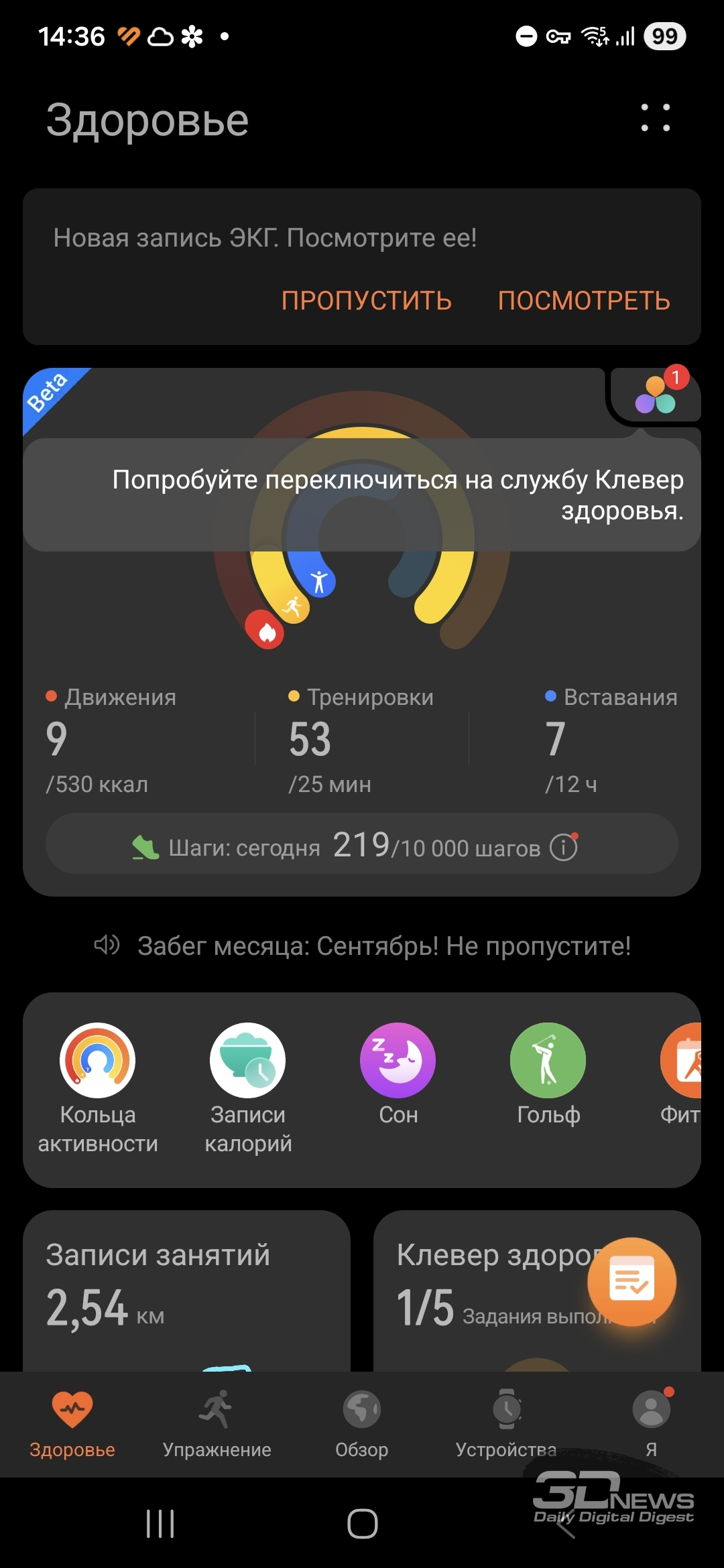Tap the info icon beside the steps goal
724x1568 pixels.
click(564, 846)
